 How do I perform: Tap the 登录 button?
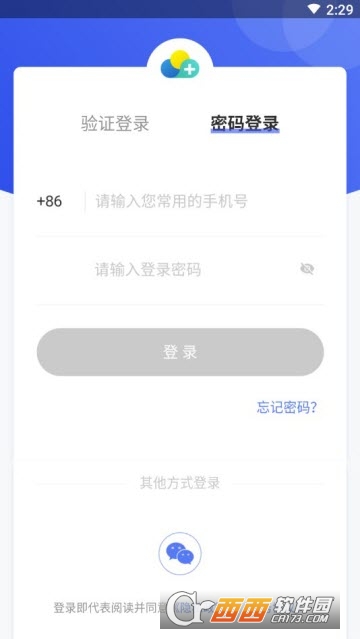point(180,352)
